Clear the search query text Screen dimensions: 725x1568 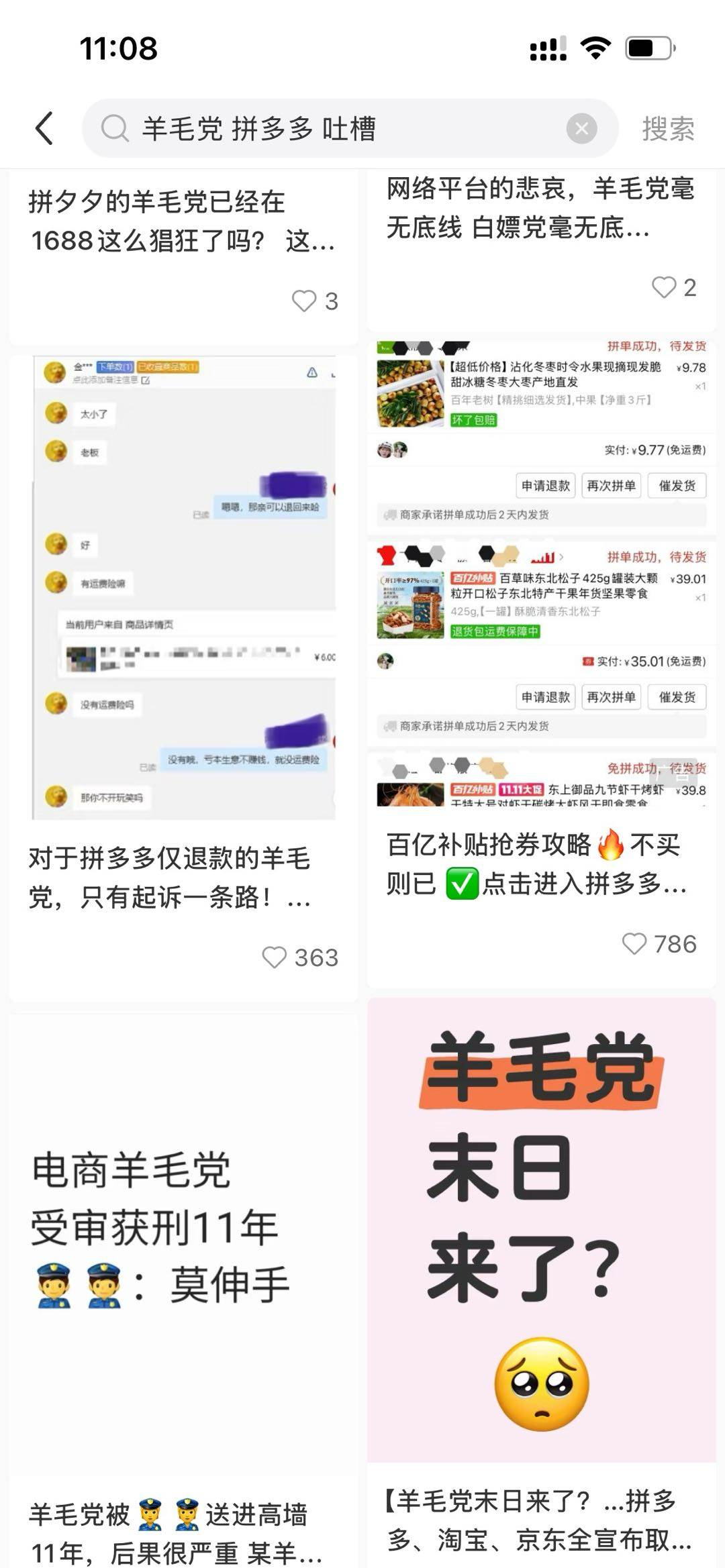pos(581,128)
